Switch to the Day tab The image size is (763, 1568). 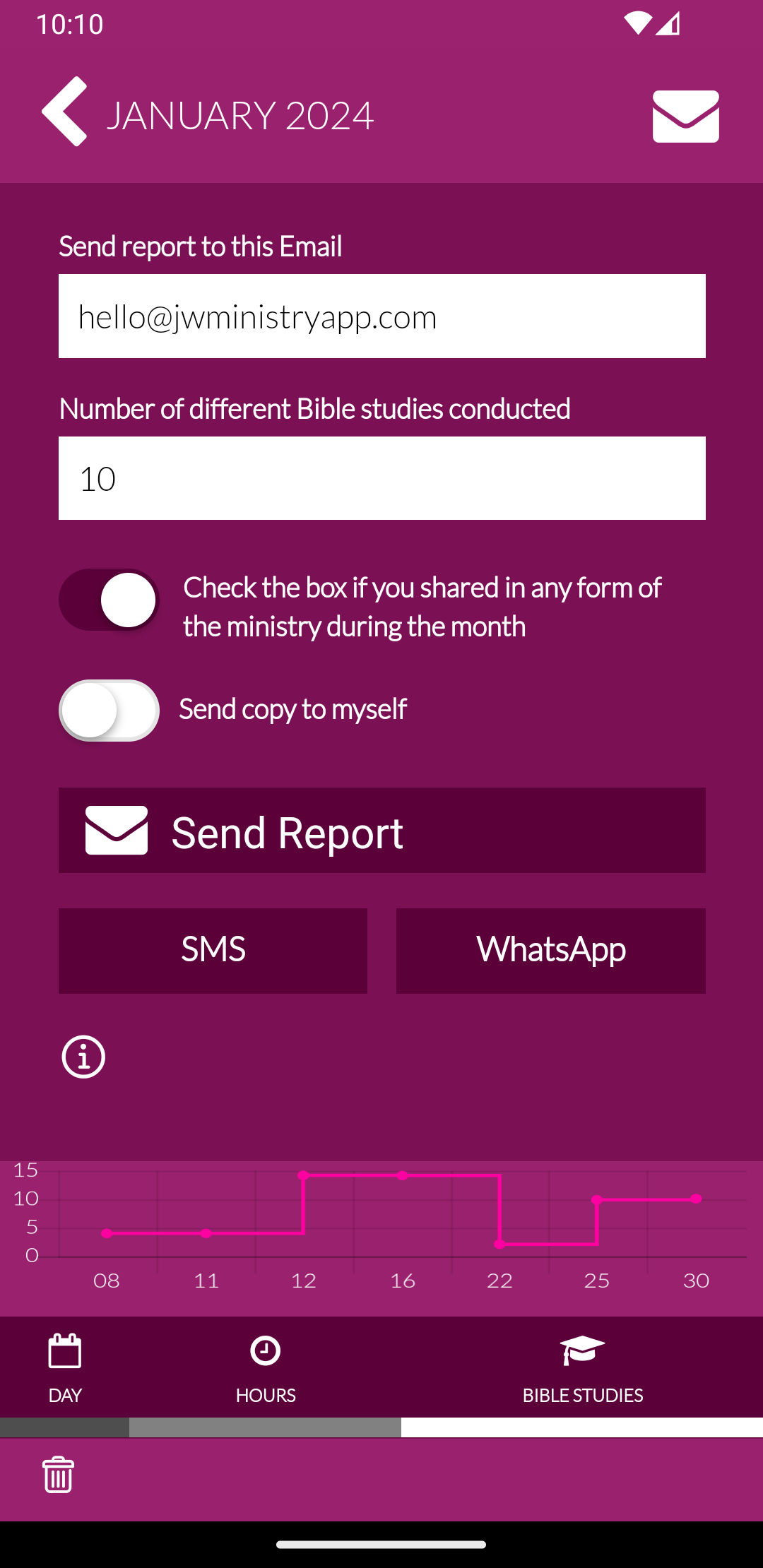[65, 1367]
